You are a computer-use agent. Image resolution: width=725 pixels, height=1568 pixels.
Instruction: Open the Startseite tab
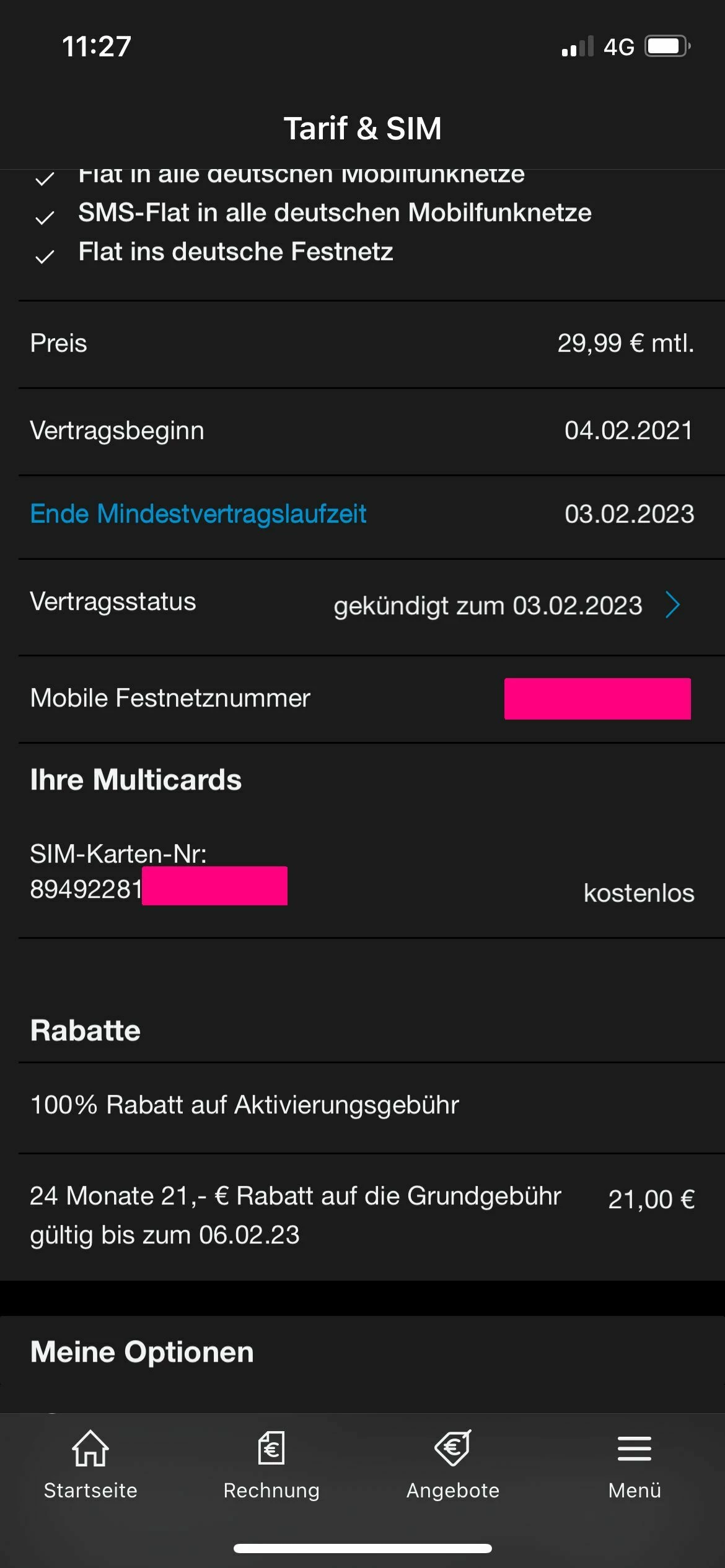90,1463
